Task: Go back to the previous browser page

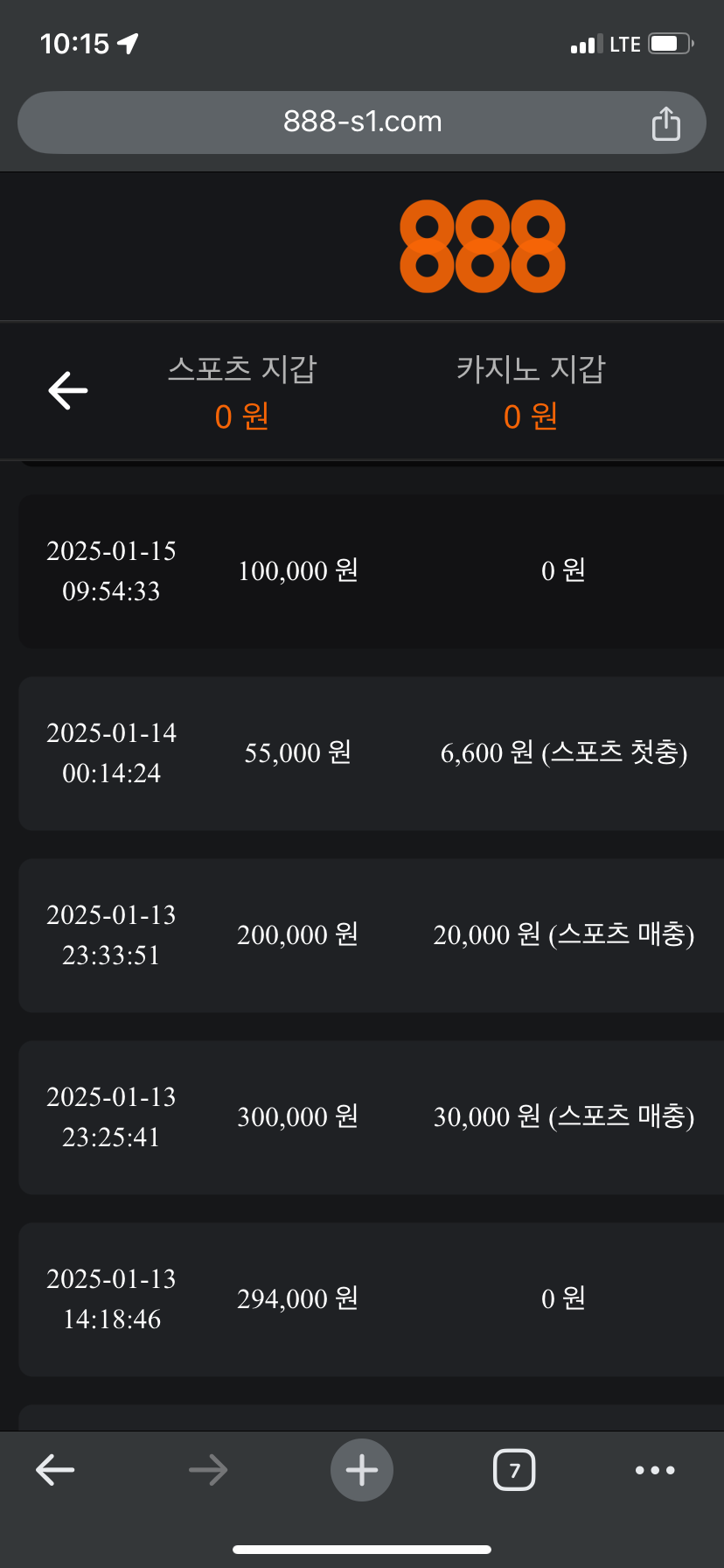Action: [55, 1470]
